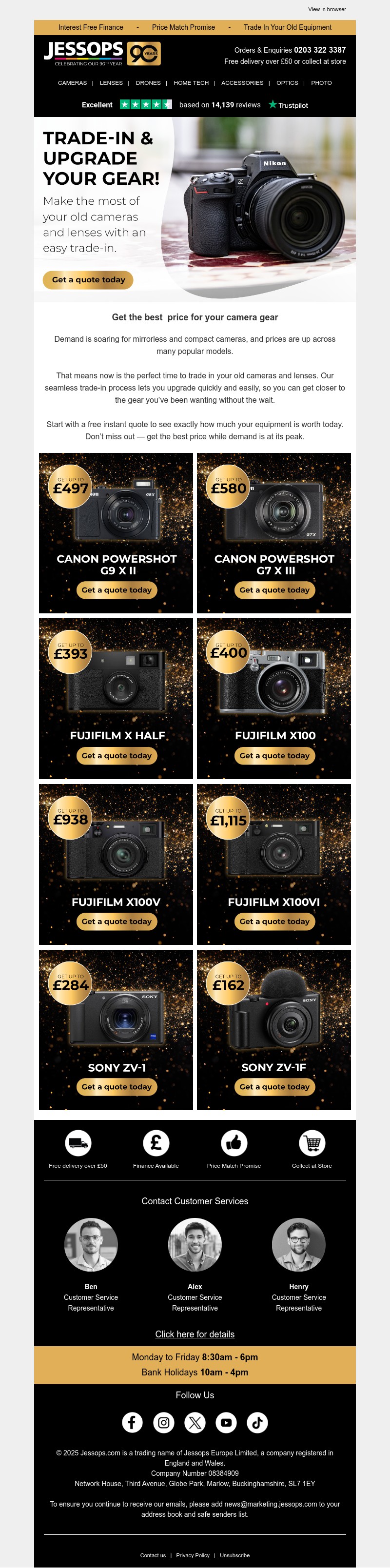Open the TikTok icon
The image size is (390, 1568).
[x=257, y=1423]
